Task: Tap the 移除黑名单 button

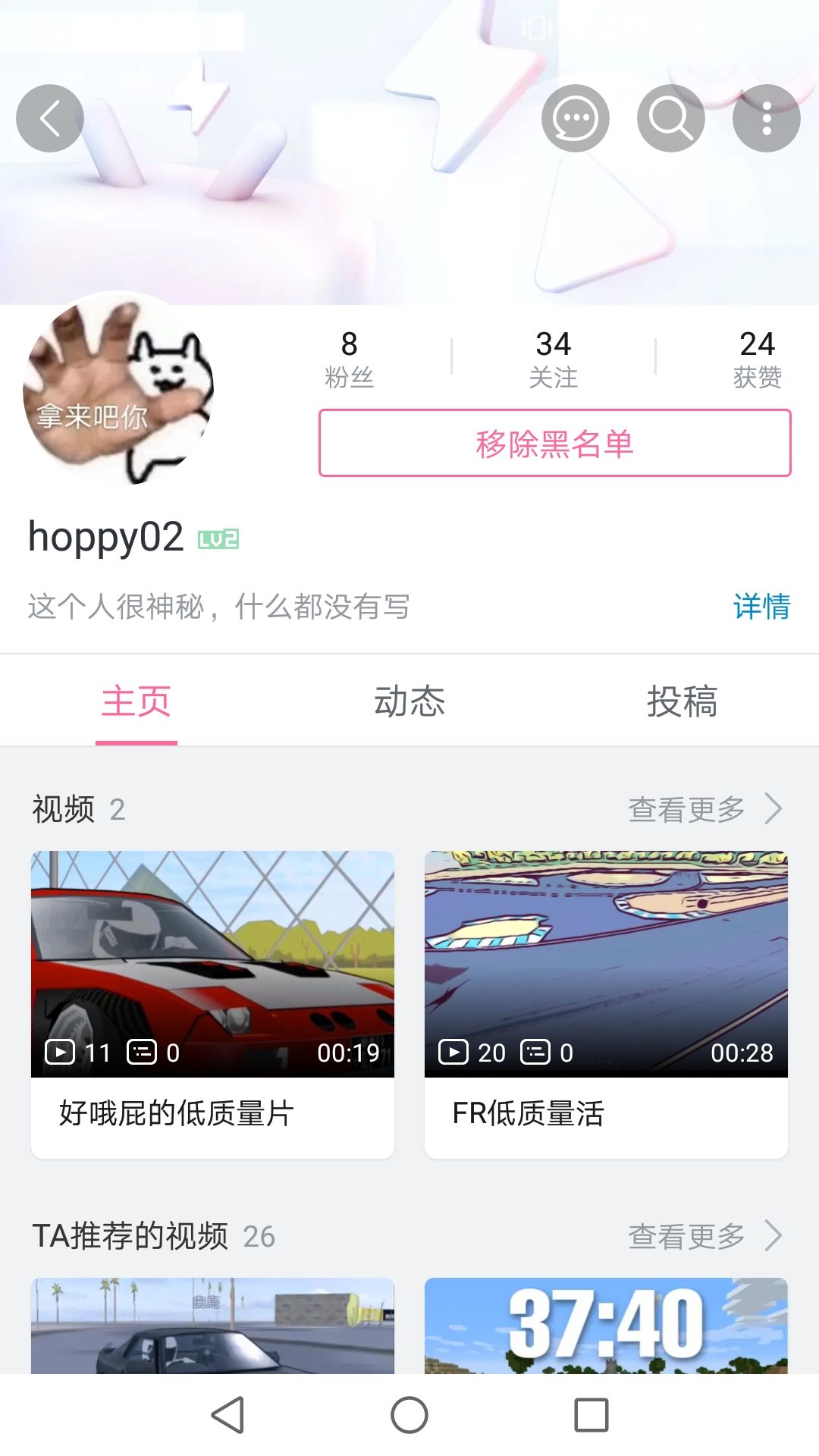Action: pos(556,444)
